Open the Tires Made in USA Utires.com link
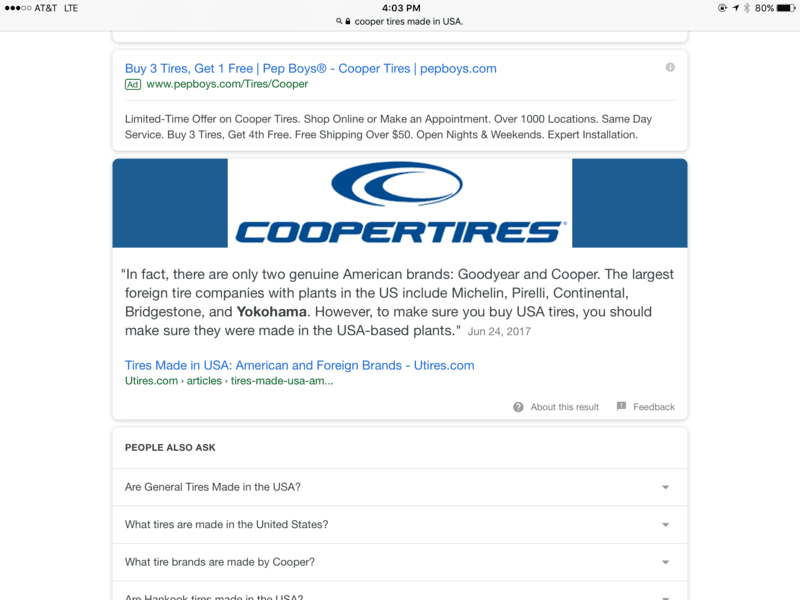Screen dimensions: 800x600 (299, 365)
